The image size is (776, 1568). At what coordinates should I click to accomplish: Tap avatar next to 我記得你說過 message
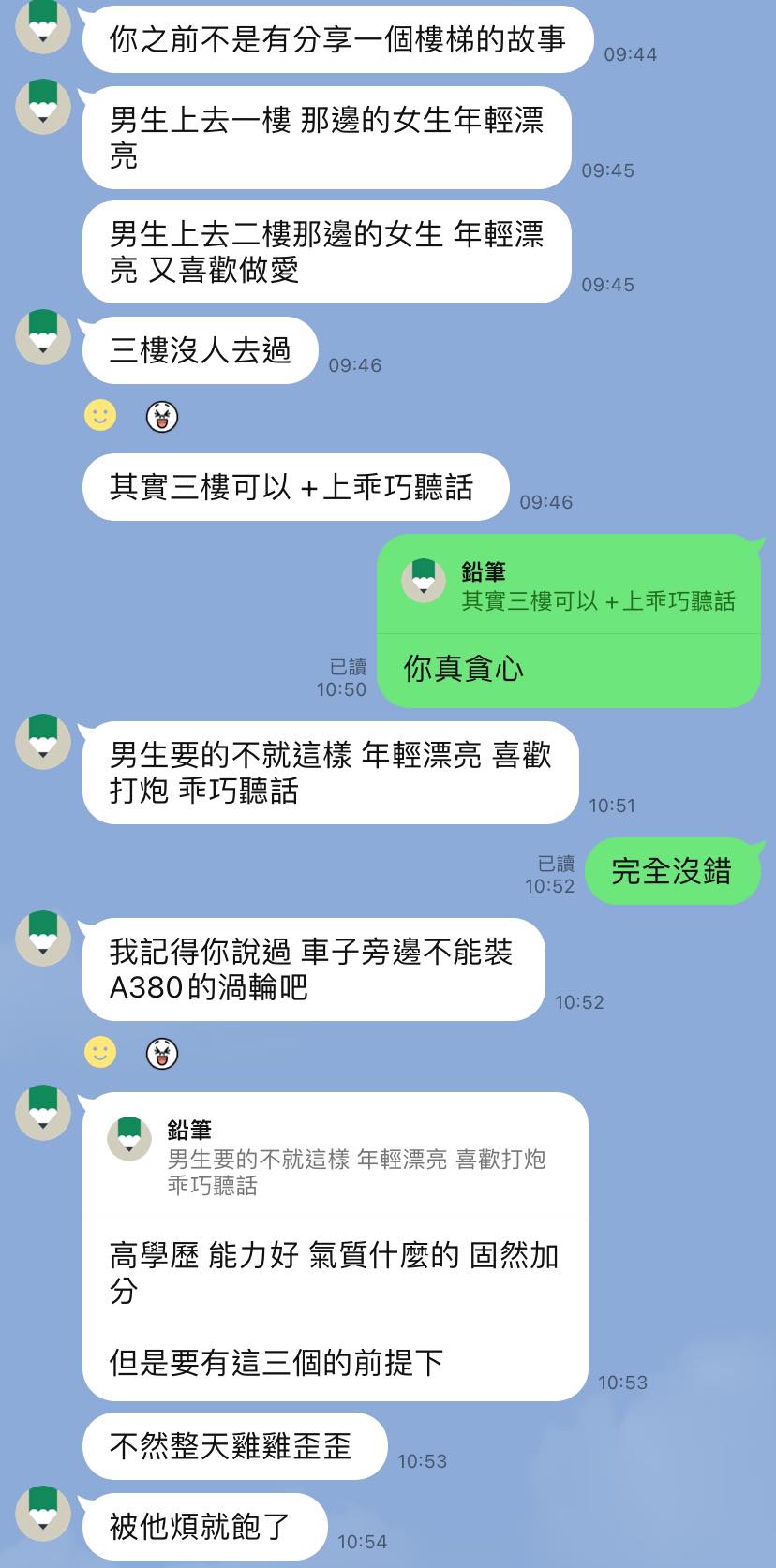pyautogui.click(x=43, y=937)
